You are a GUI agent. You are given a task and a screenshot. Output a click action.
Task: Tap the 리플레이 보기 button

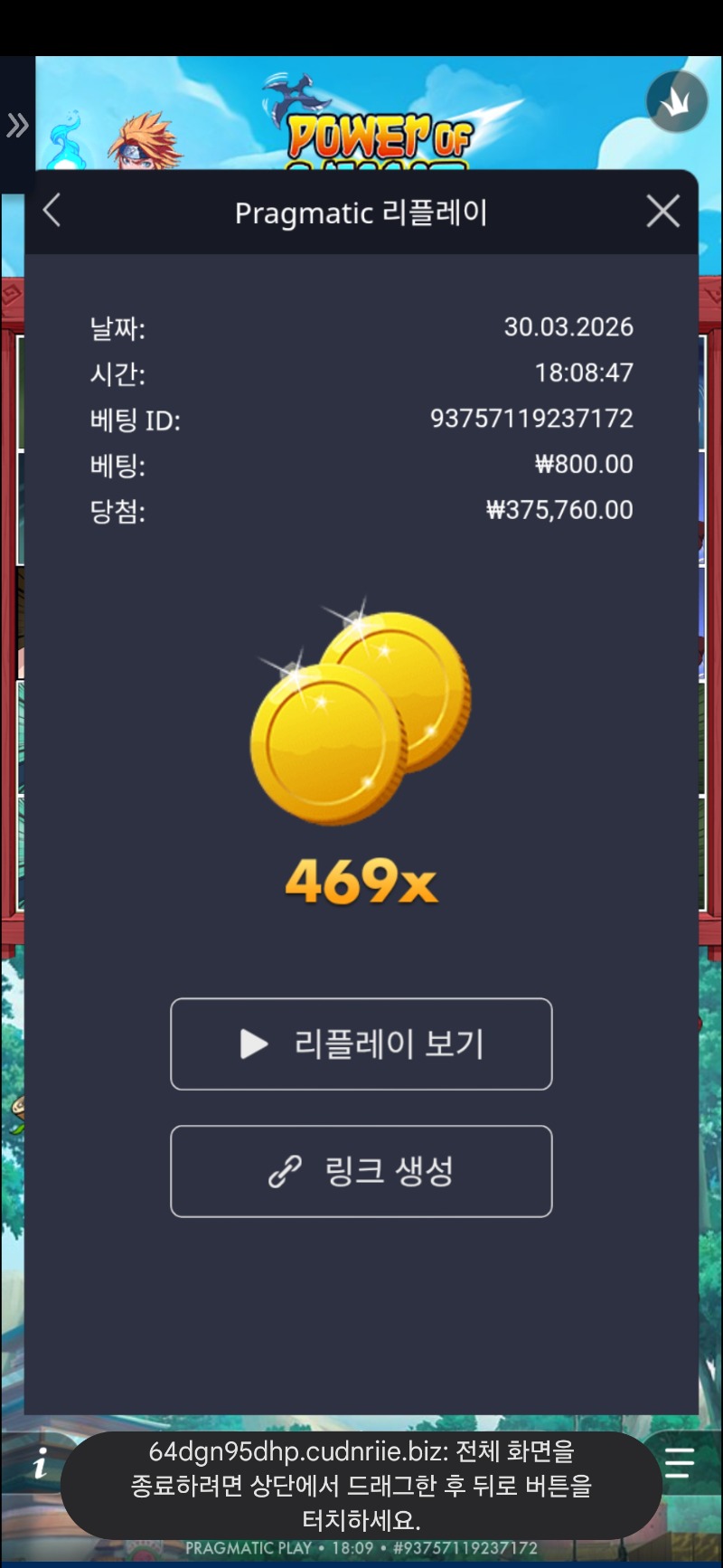click(x=361, y=1044)
